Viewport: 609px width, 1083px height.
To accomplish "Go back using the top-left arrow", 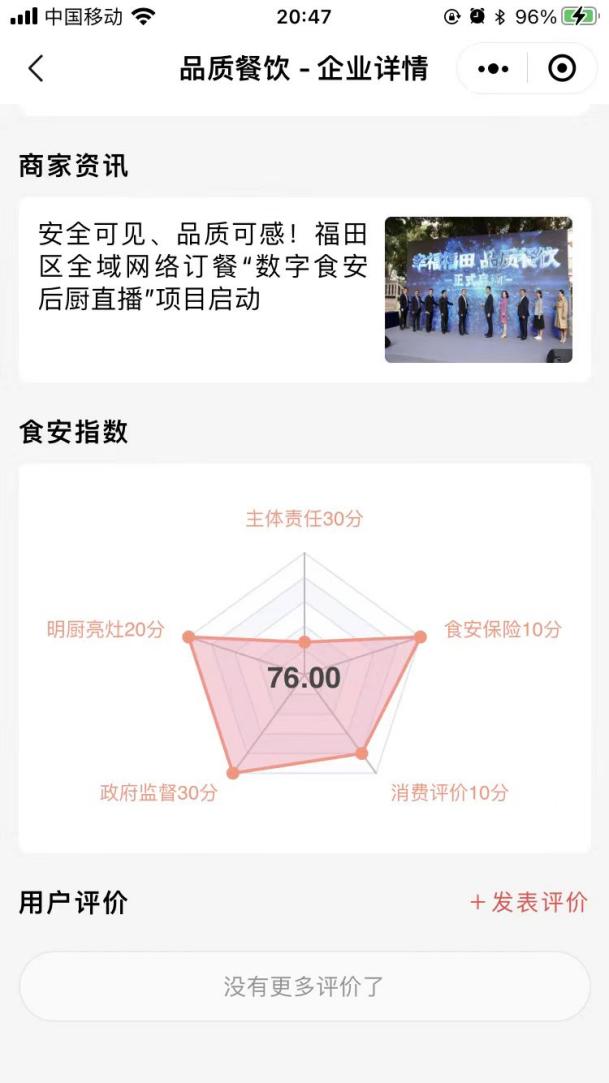I will [x=36, y=68].
